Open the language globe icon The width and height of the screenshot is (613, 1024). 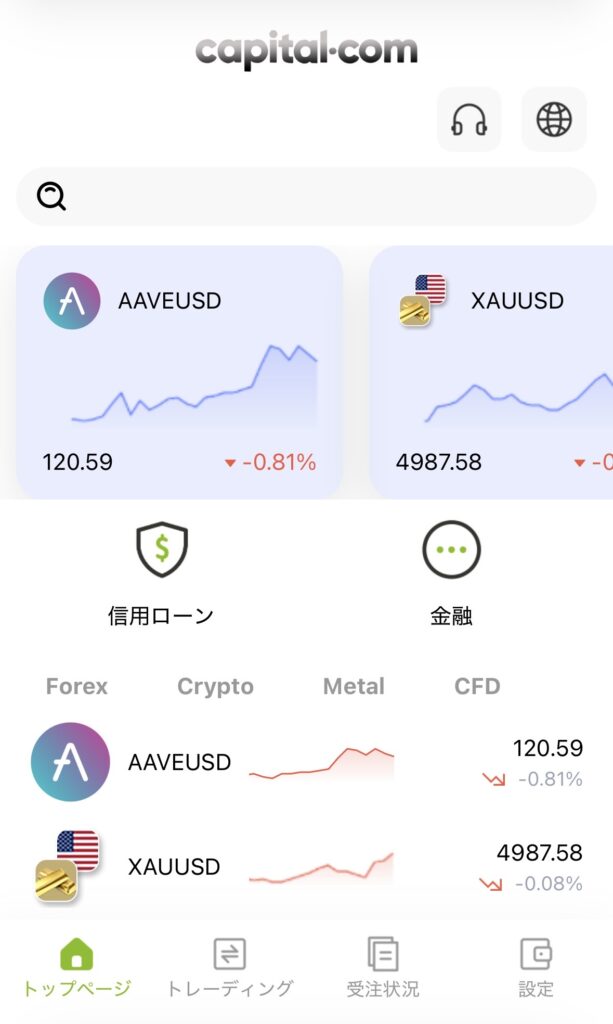(554, 120)
